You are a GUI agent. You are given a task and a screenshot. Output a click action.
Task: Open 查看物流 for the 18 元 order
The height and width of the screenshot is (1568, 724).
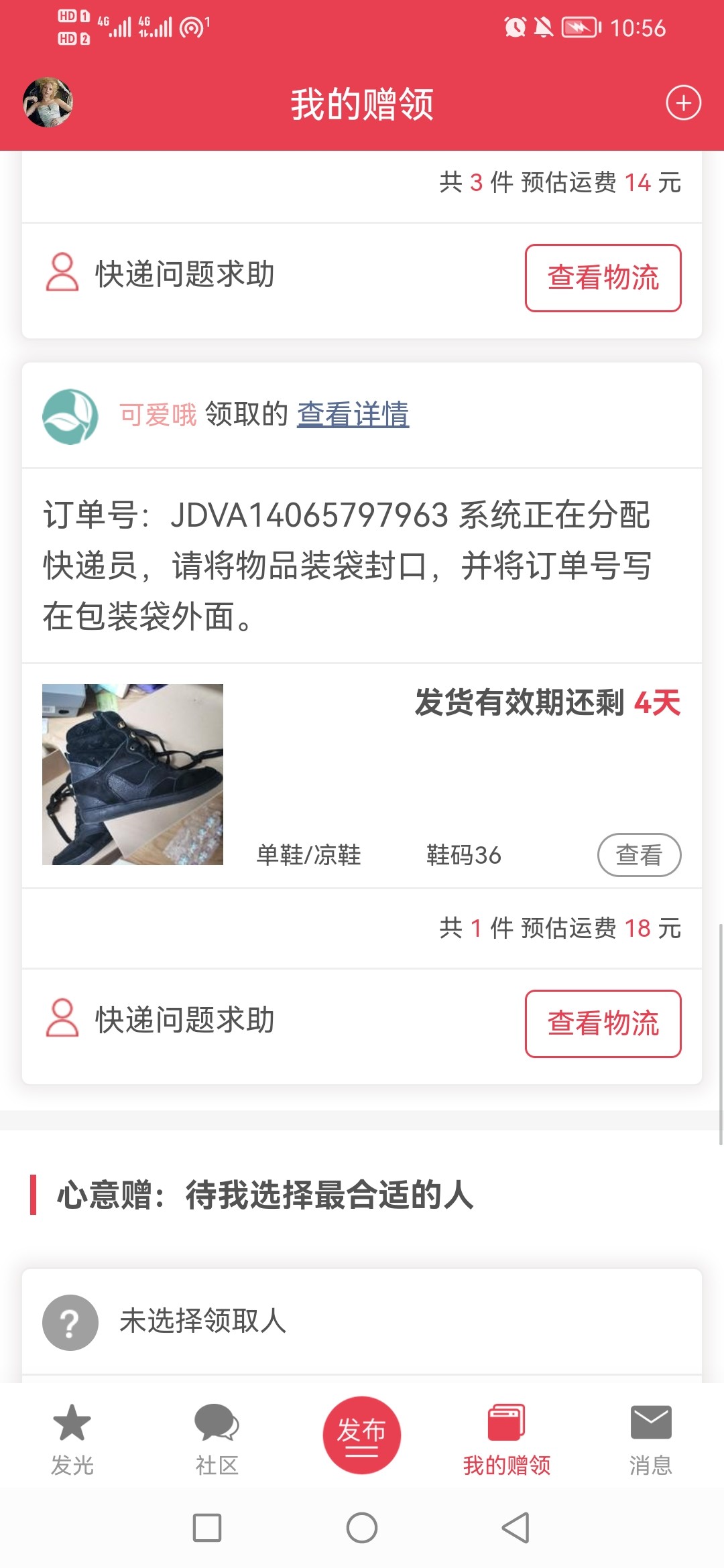point(603,1024)
